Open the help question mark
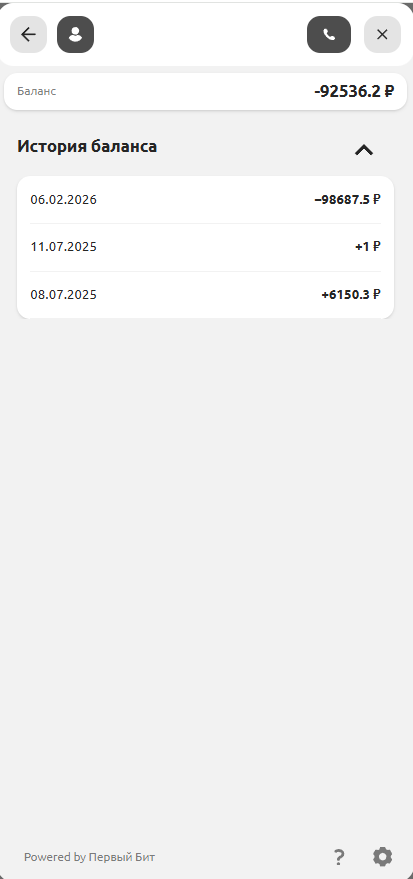The image size is (413, 879). (338, 857)
